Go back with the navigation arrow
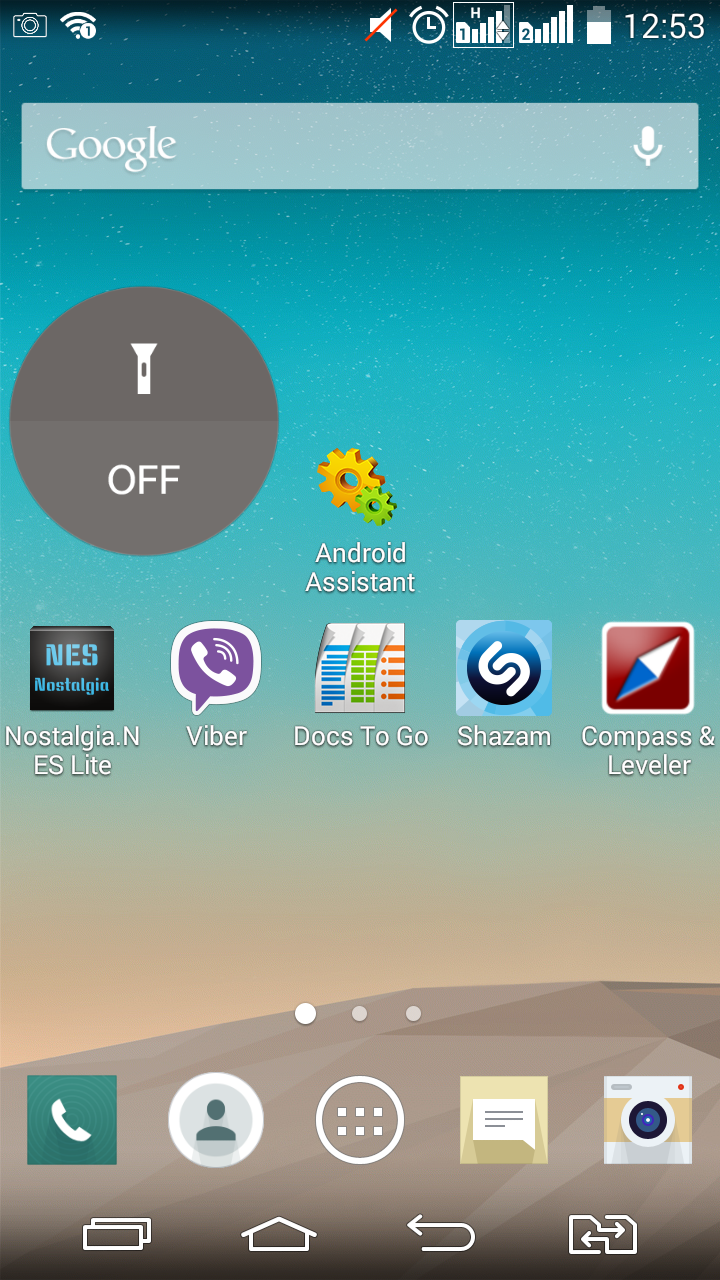Viewport: 720px width, 1280px height. point(441,1233)
